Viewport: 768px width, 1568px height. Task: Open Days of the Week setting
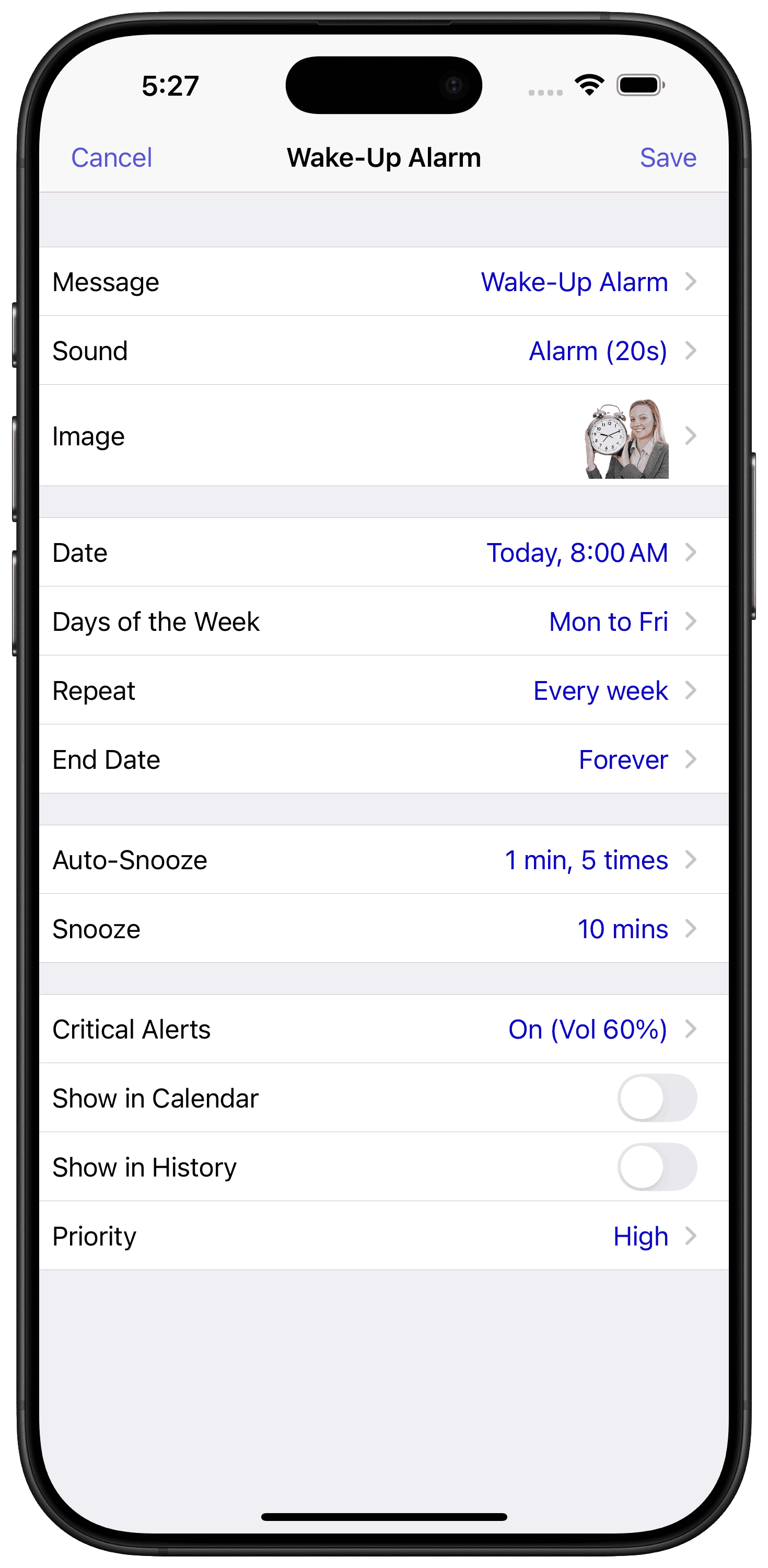pyautogui.click(x=384, y=621)
